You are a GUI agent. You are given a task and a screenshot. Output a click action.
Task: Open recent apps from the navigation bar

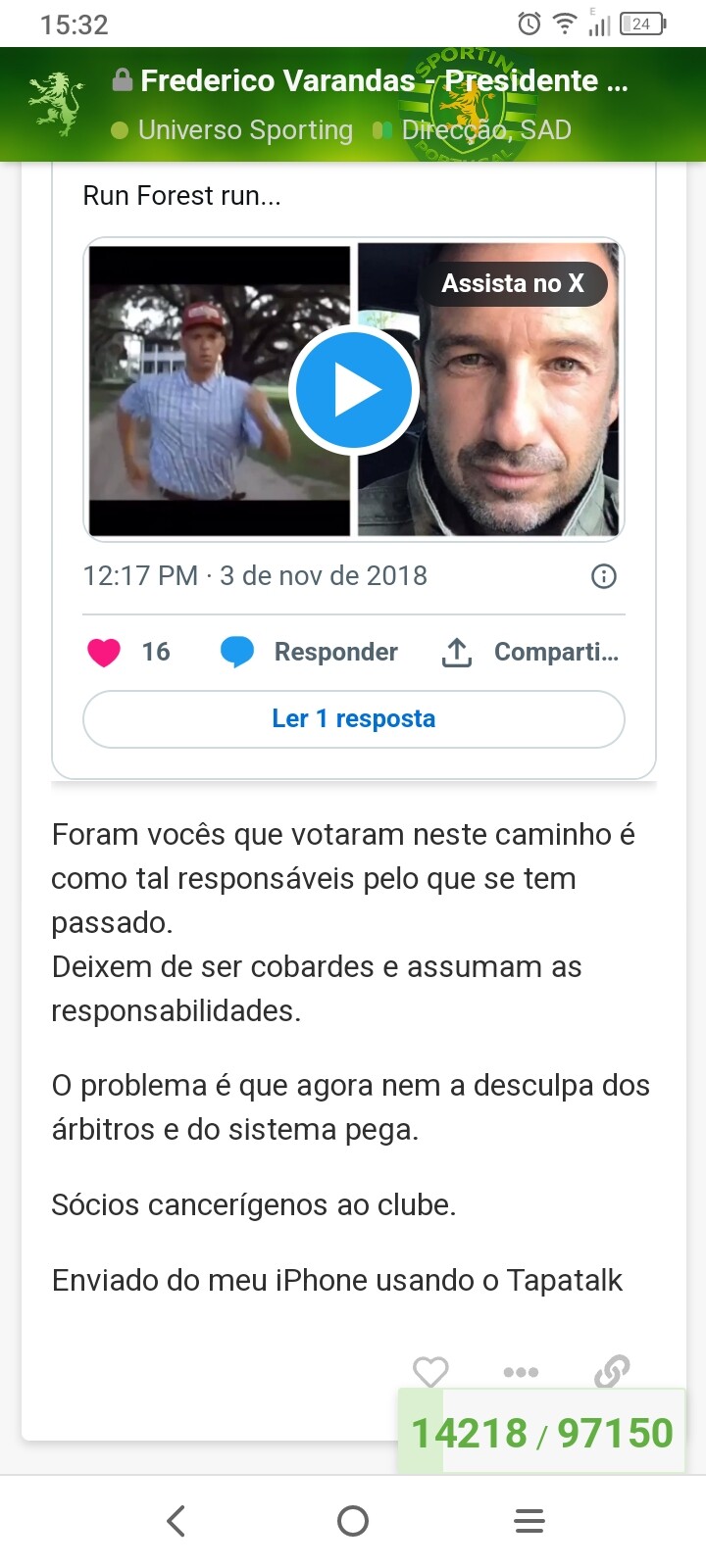[x=529, y=1521]
